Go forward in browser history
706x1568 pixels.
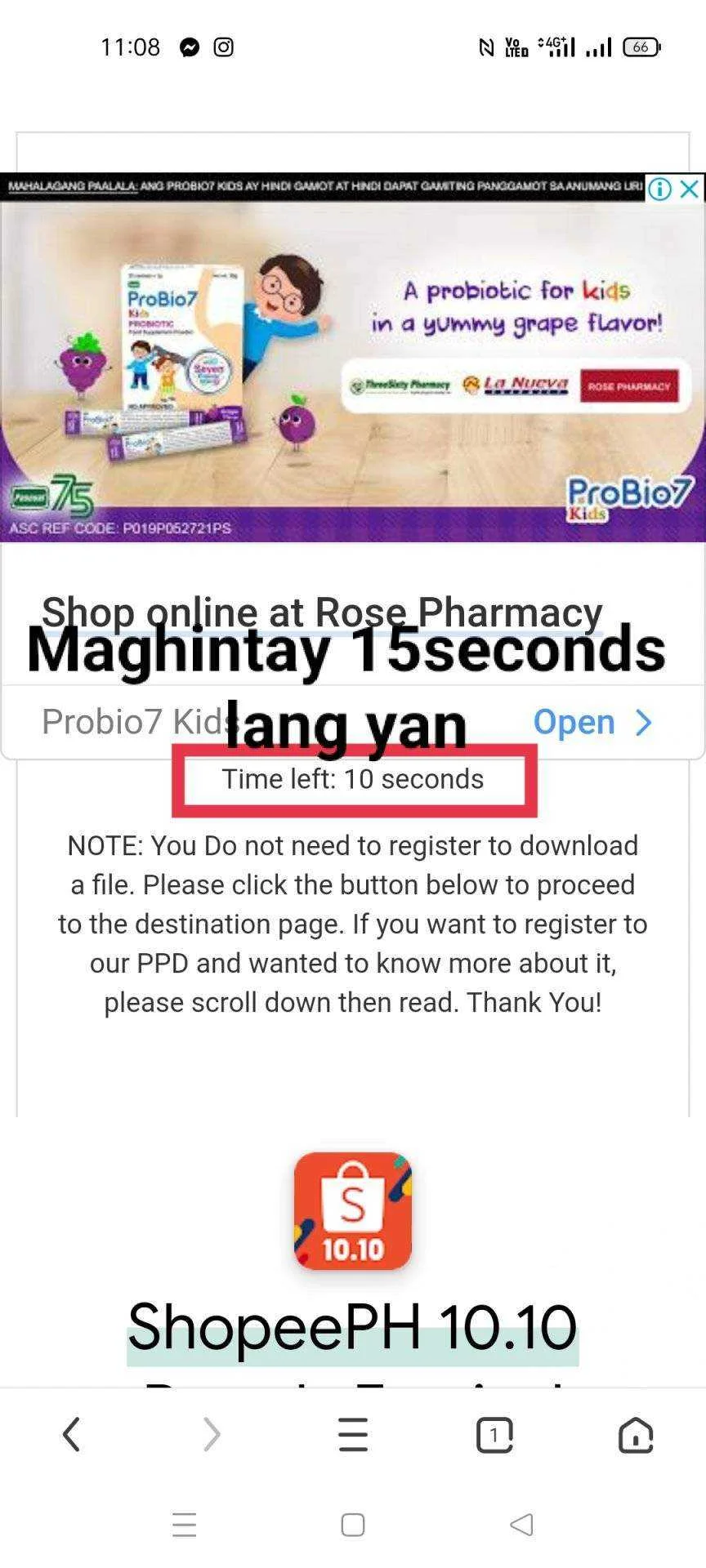tap(212, 1434)
